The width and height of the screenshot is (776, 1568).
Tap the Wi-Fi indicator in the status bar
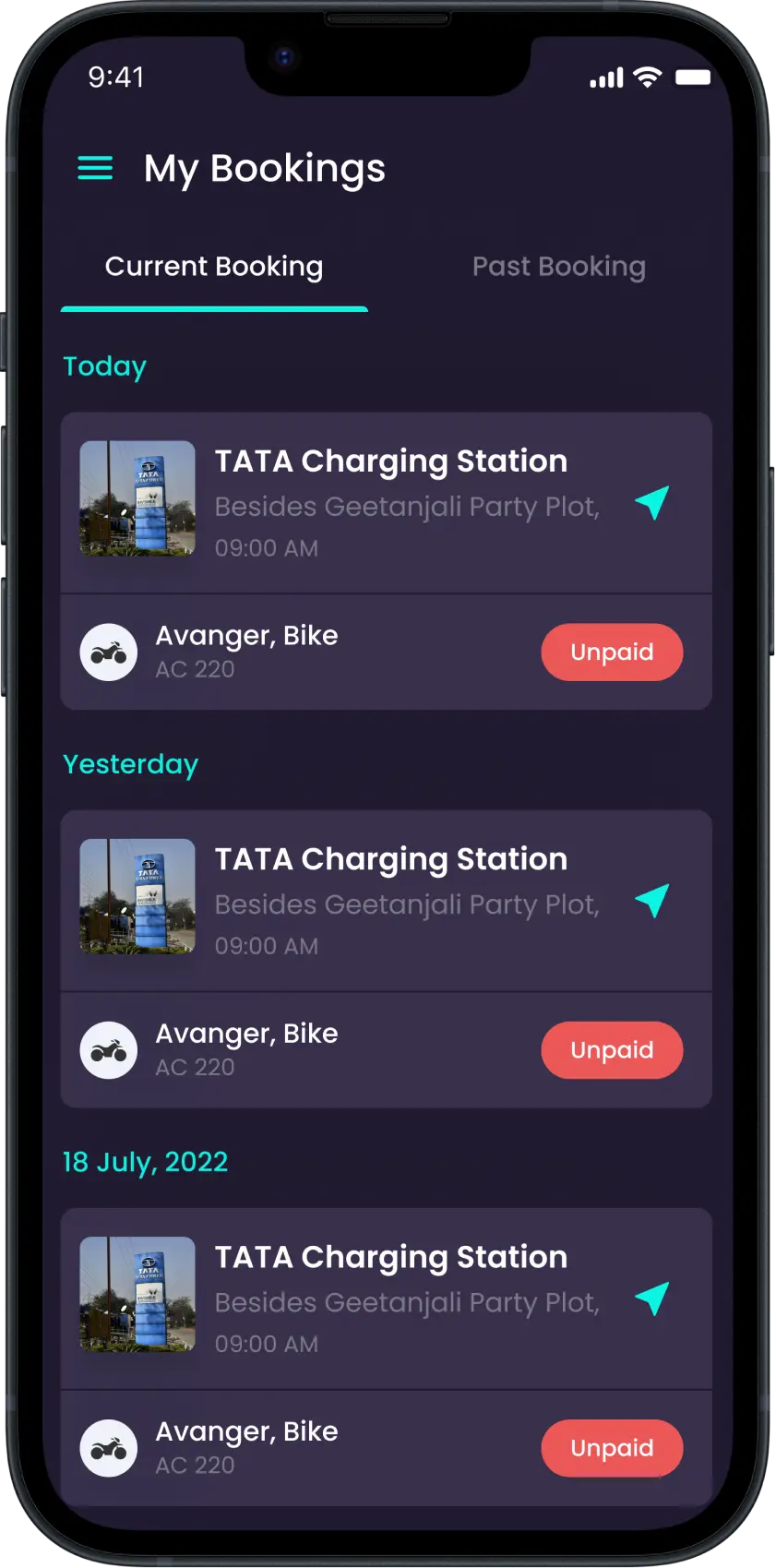(x=647, y=78)
